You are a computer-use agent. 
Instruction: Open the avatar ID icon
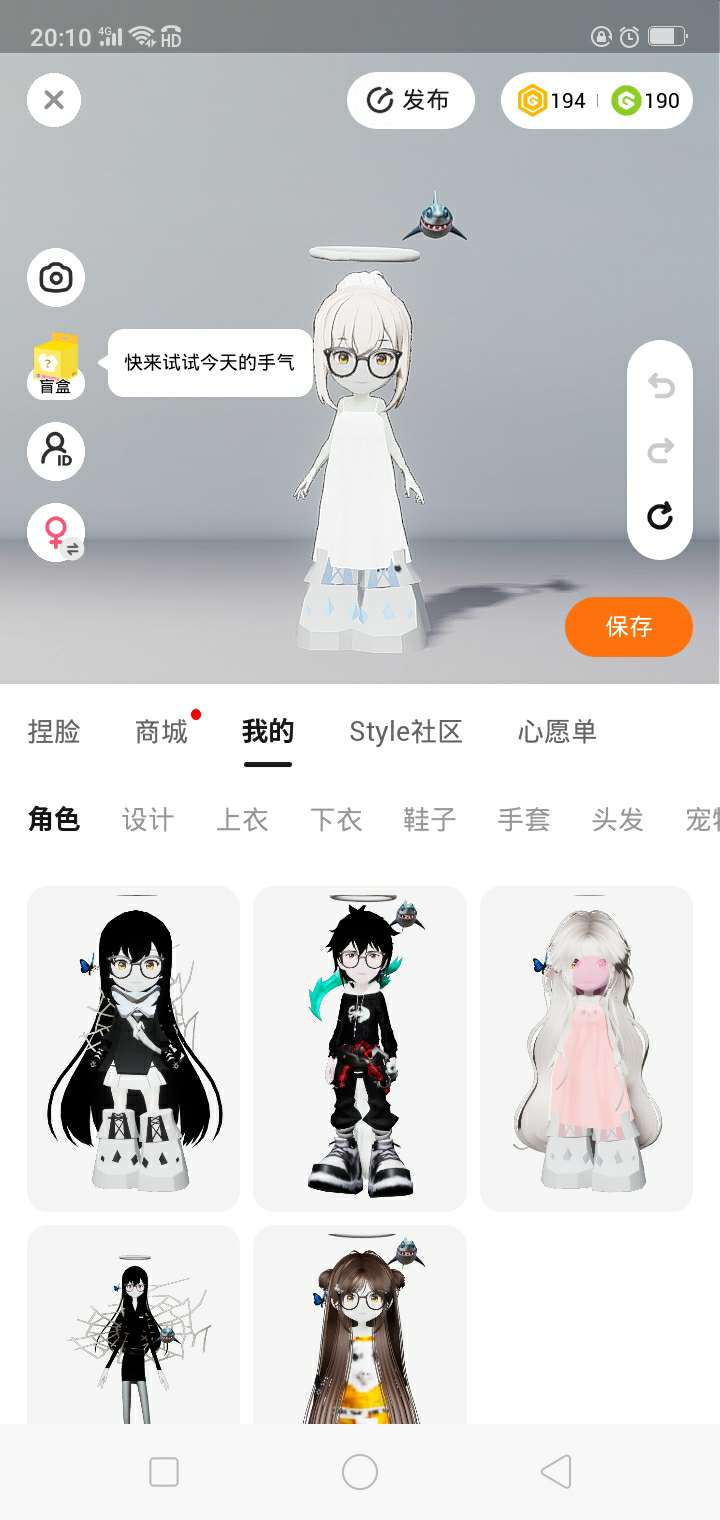56,451
